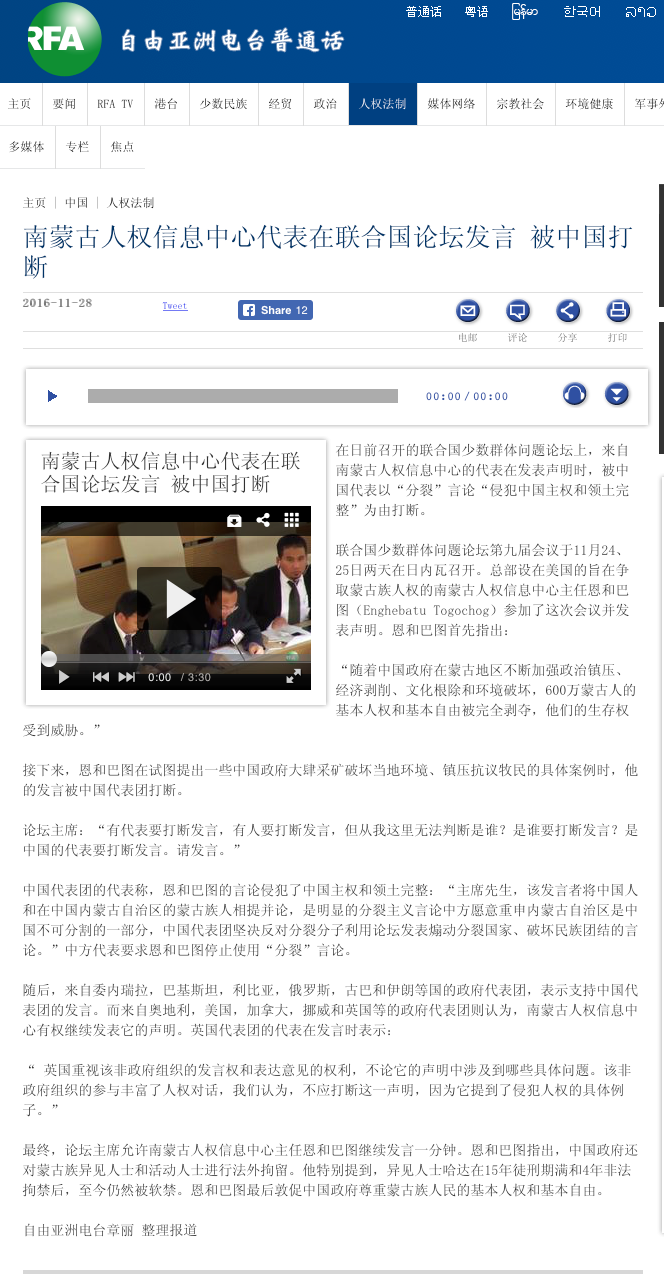Open the 港台 section
Screen dimensions: 664x1280
[x=166, y=104]
